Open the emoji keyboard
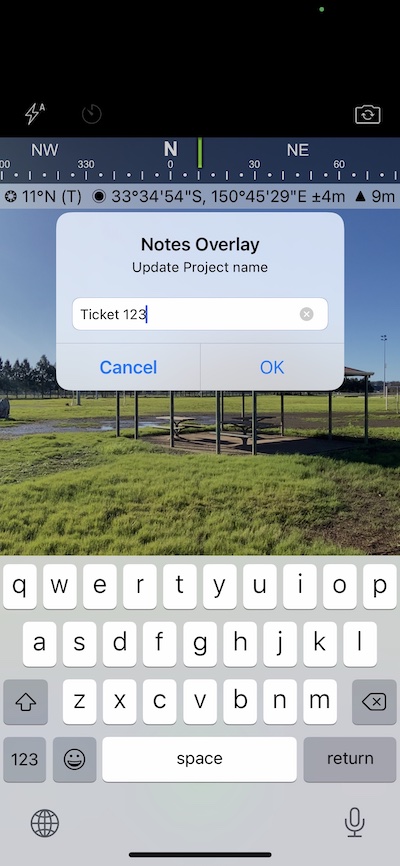Screen dimensions: 400x866 click(x=75, y=759)
